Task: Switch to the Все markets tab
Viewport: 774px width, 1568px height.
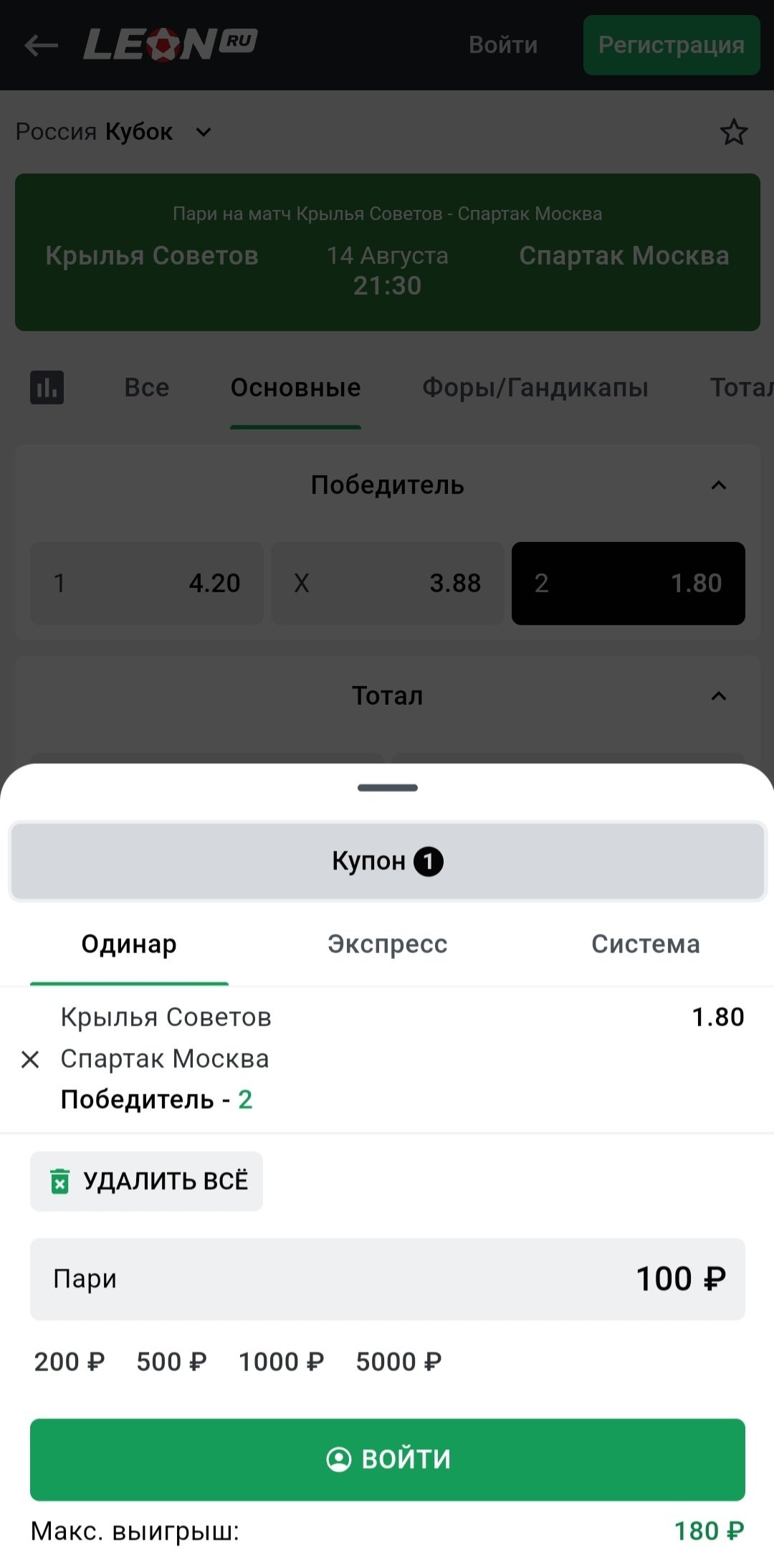Action: [147, 388]
